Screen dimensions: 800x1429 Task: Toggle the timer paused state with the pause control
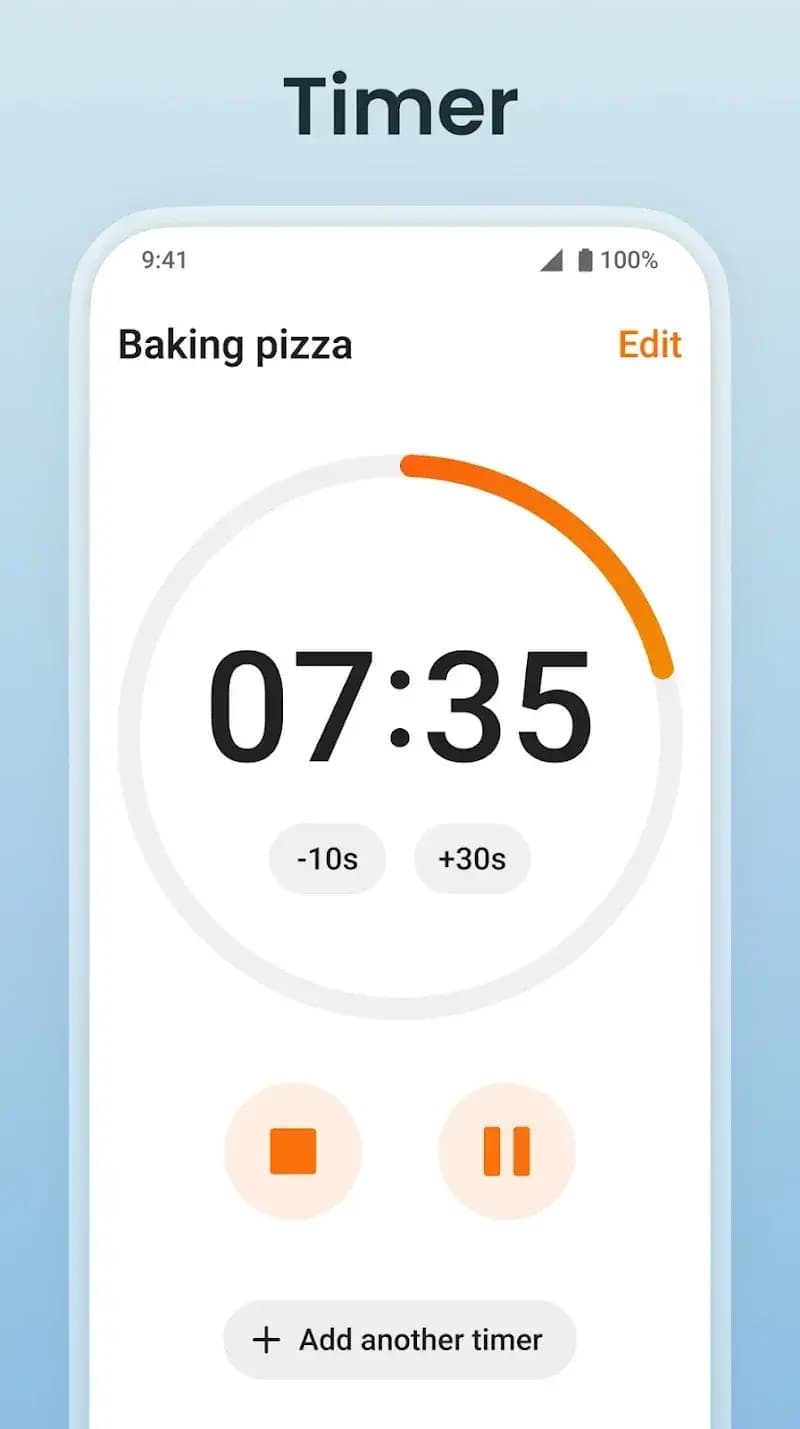507,1151
